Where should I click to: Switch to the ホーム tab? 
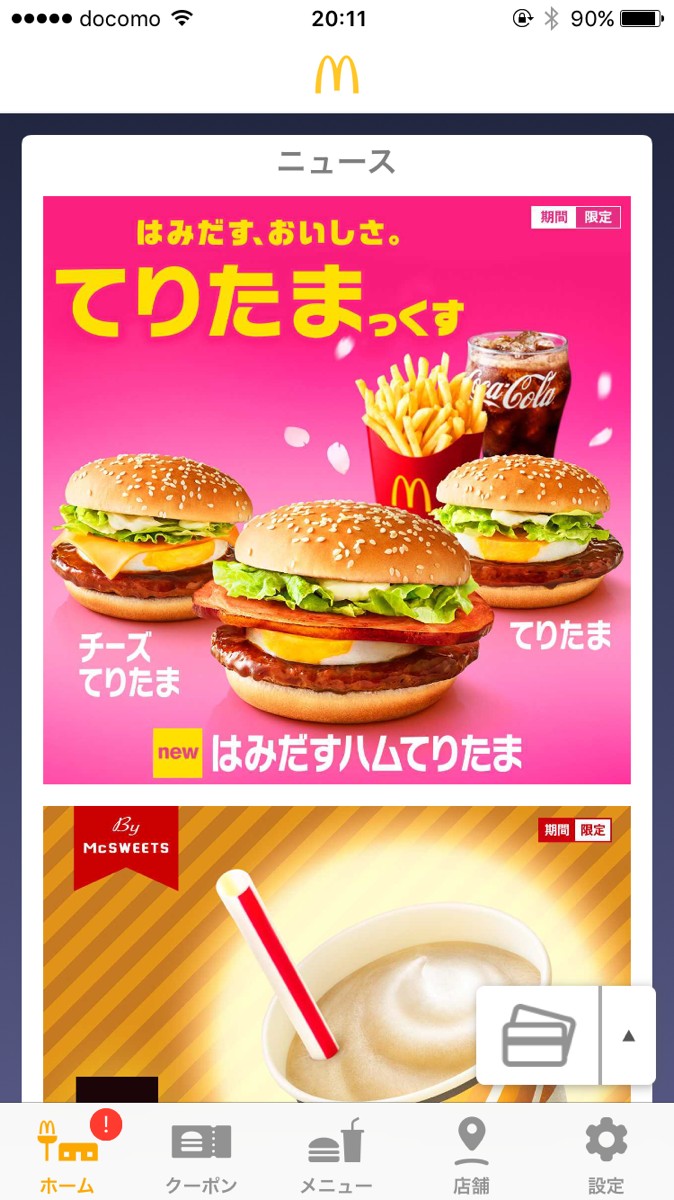point(67,1155)
